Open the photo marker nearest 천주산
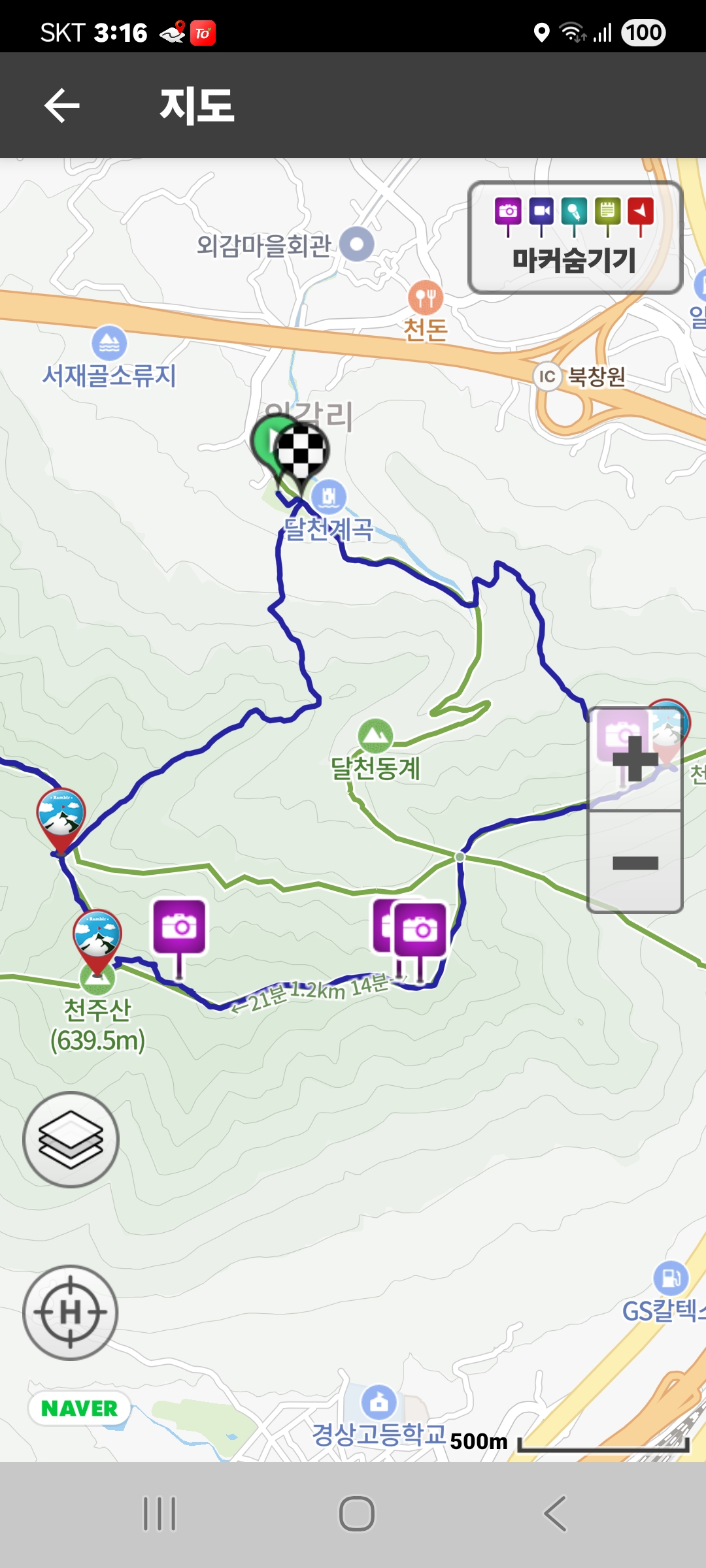 (x=179, y=928)
